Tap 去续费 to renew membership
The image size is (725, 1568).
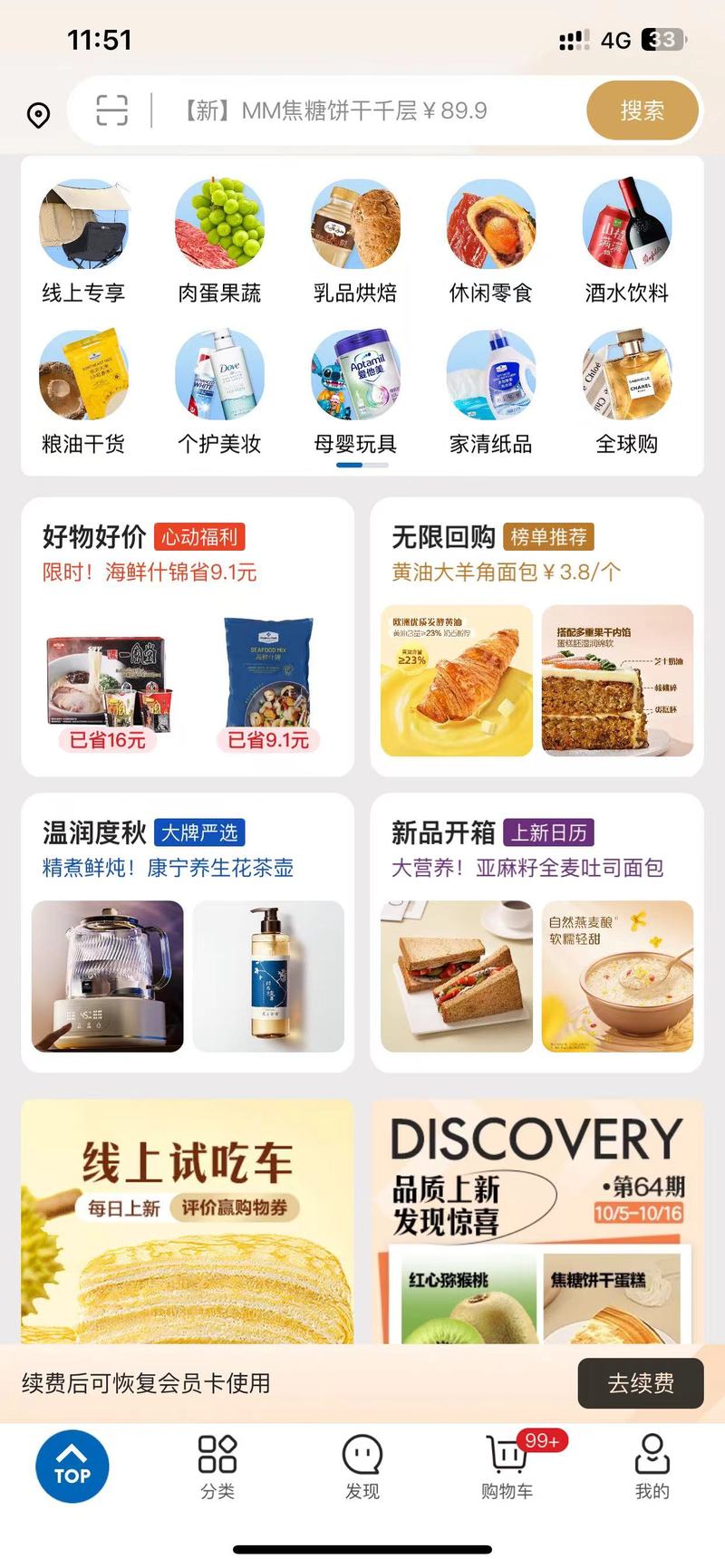[x=641, y=1383]
